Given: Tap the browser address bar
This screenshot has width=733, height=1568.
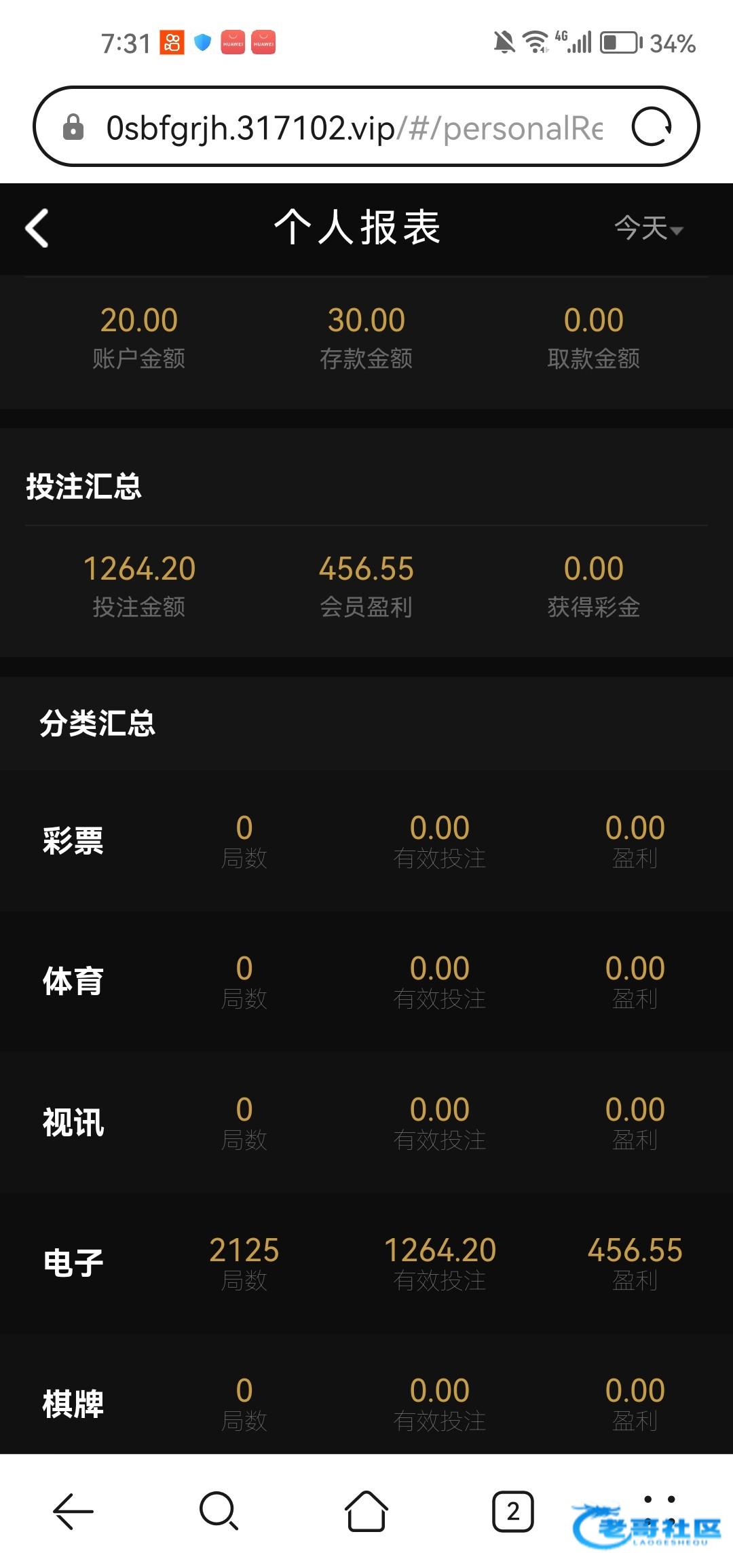Looking at the screenshot, I should (353, 128).
